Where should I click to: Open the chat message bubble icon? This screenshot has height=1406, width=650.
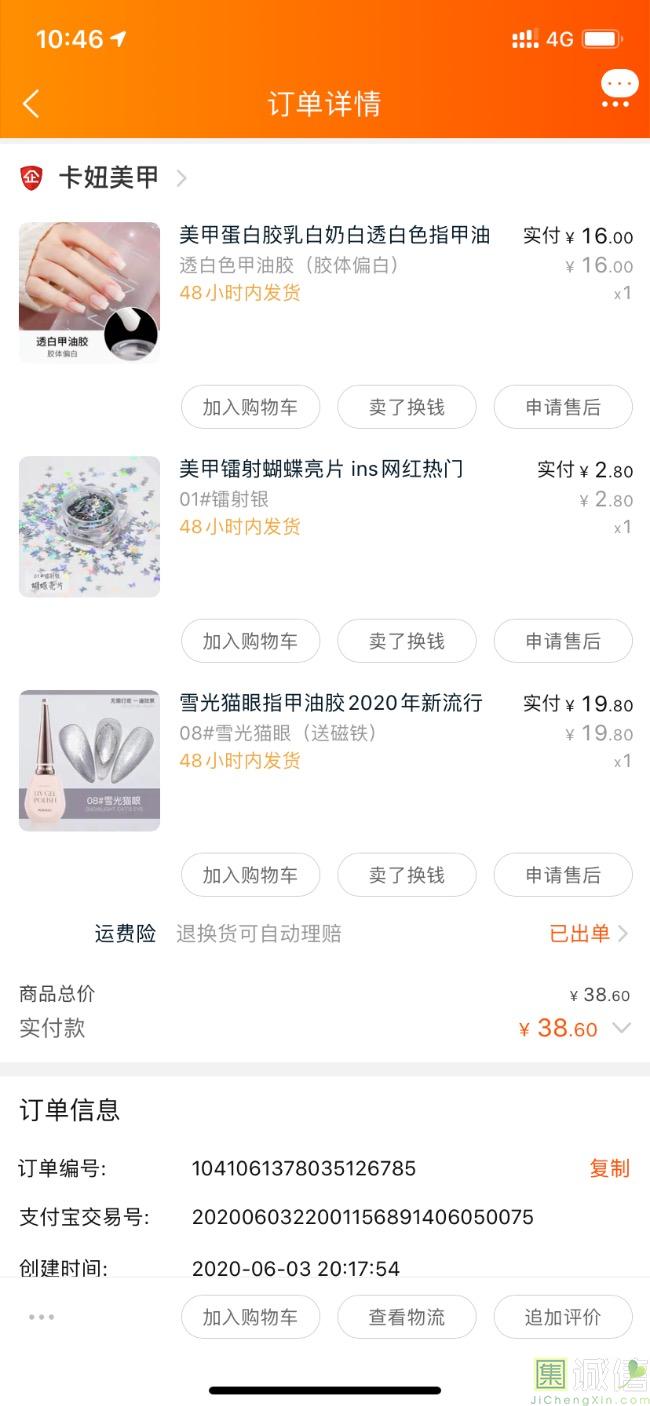pyautogui.click(x=618, y=88)
